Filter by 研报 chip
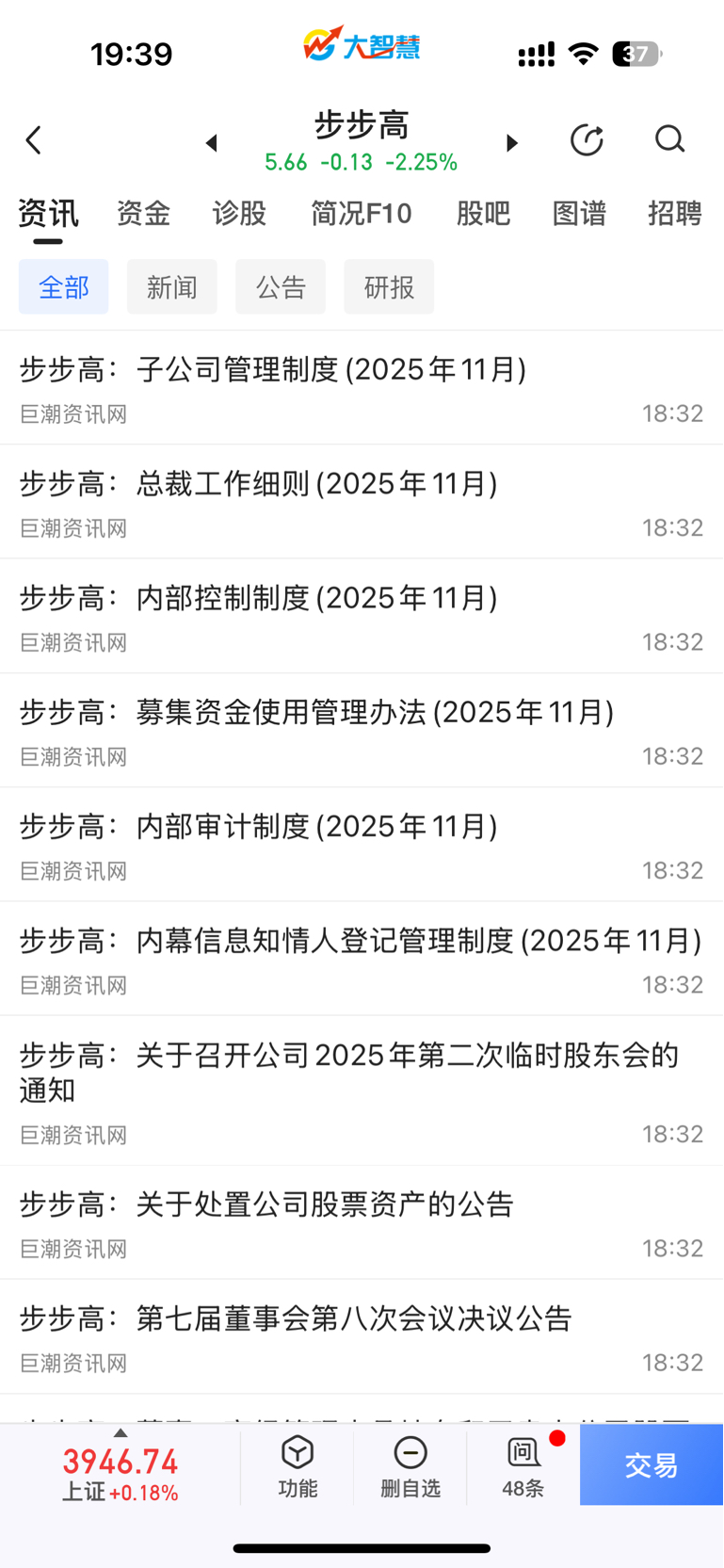This screenshot has height=1568, width=724. tap(389, 287)
